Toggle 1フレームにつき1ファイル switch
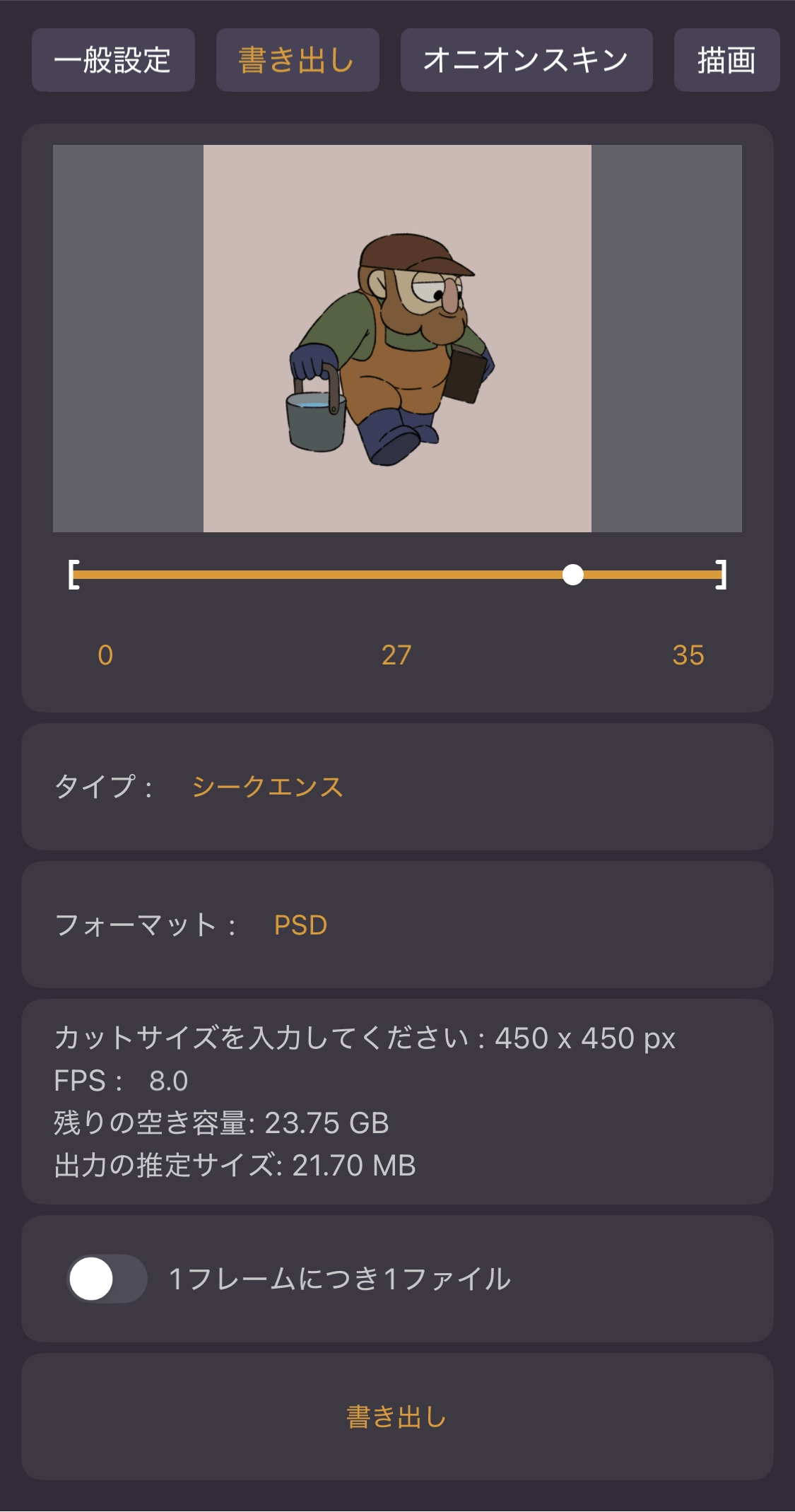This screenshot has width=795, height=1512. [x=107, y=1279]
